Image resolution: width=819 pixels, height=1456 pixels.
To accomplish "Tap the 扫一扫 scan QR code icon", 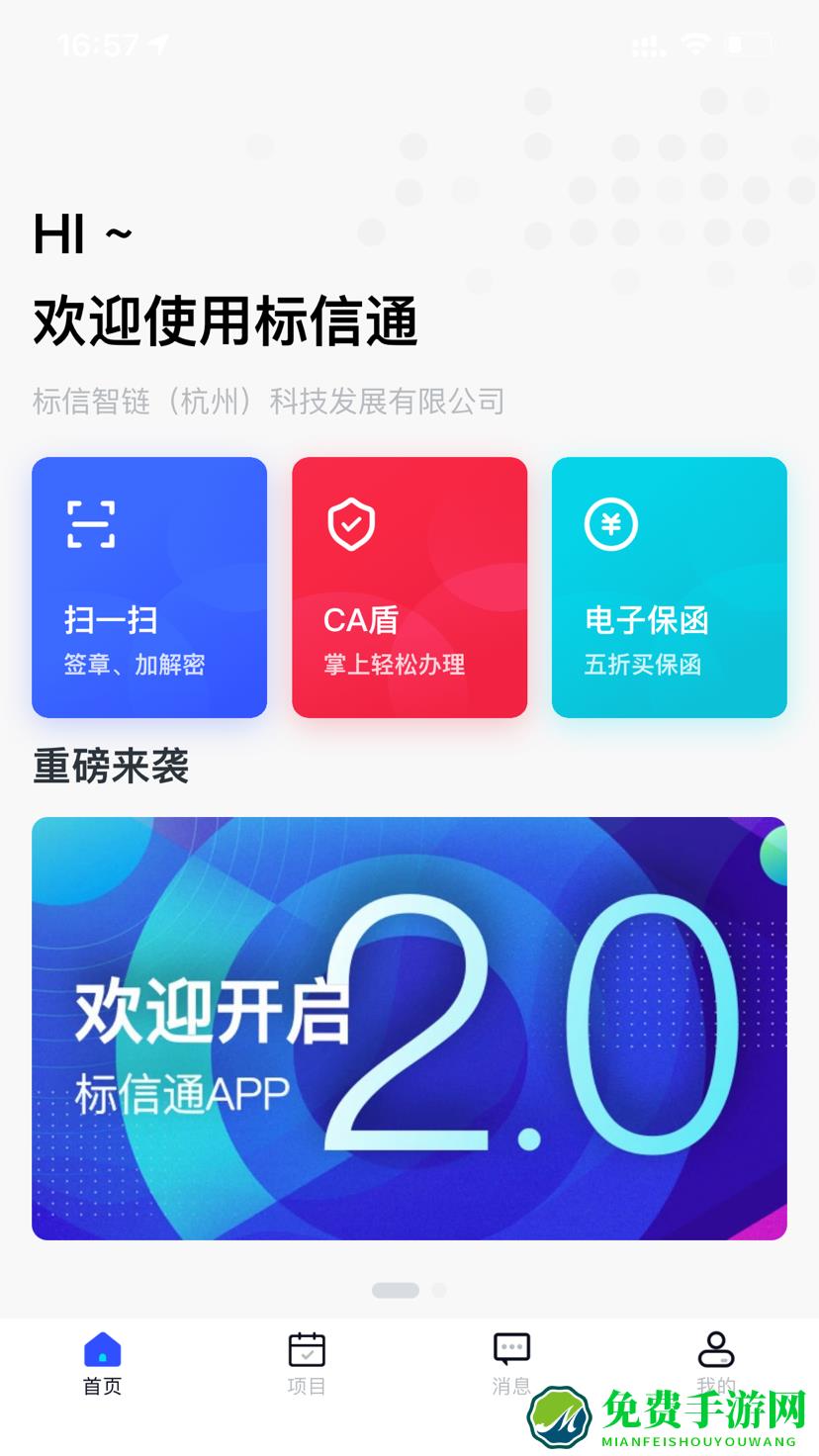I will 93,524.
